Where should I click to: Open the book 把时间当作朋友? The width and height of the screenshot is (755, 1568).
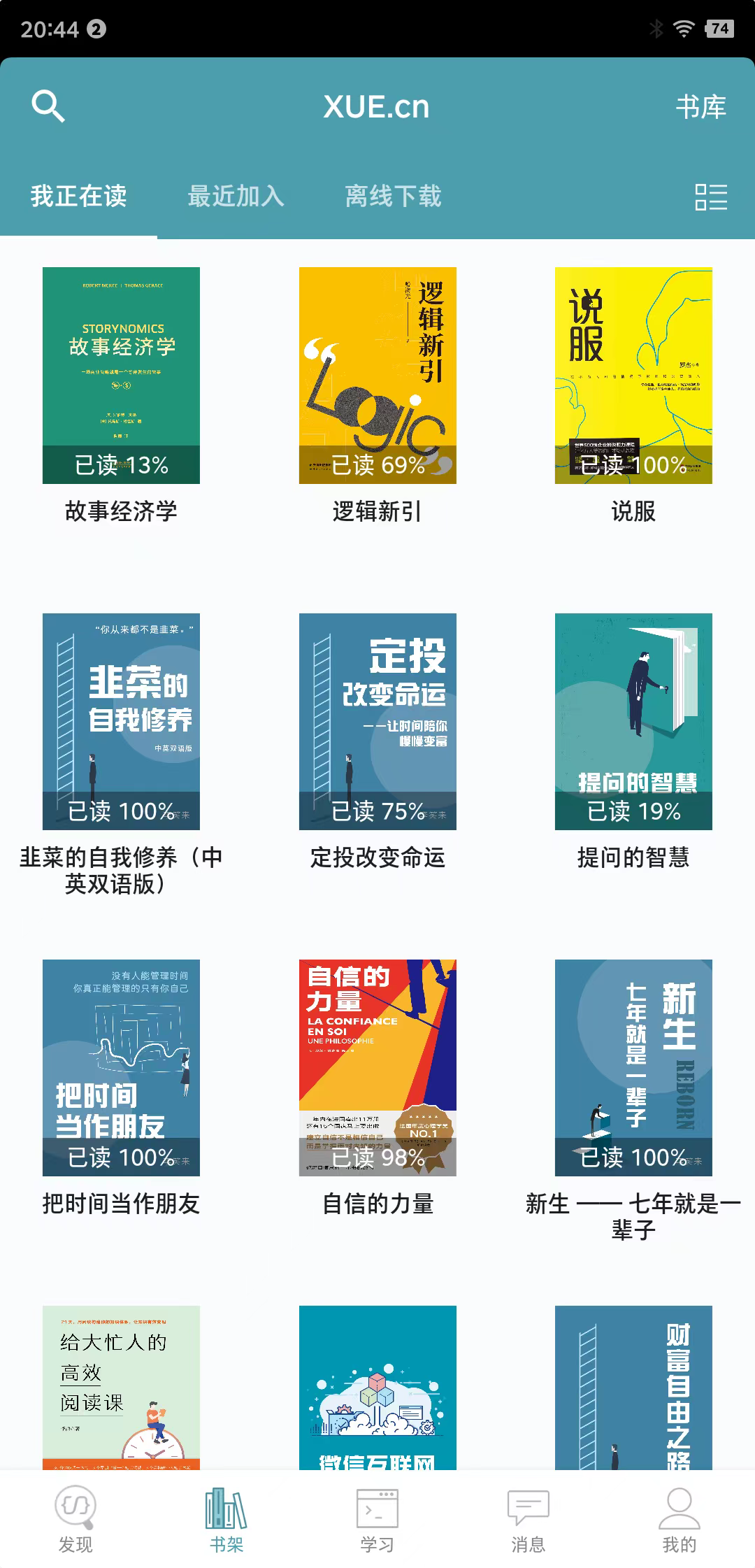(x=121, y=1068)
